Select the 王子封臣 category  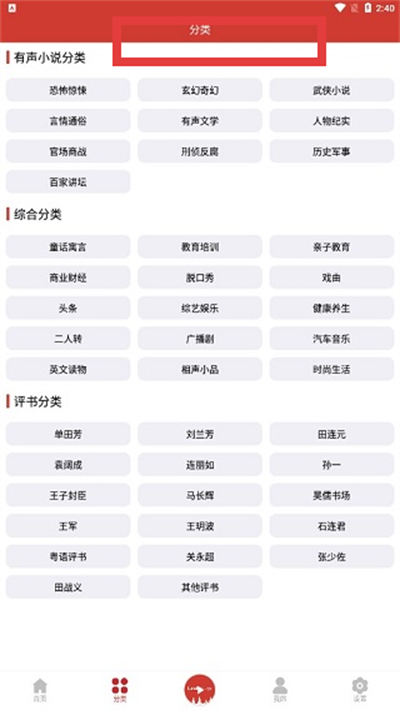coord(68,495)
